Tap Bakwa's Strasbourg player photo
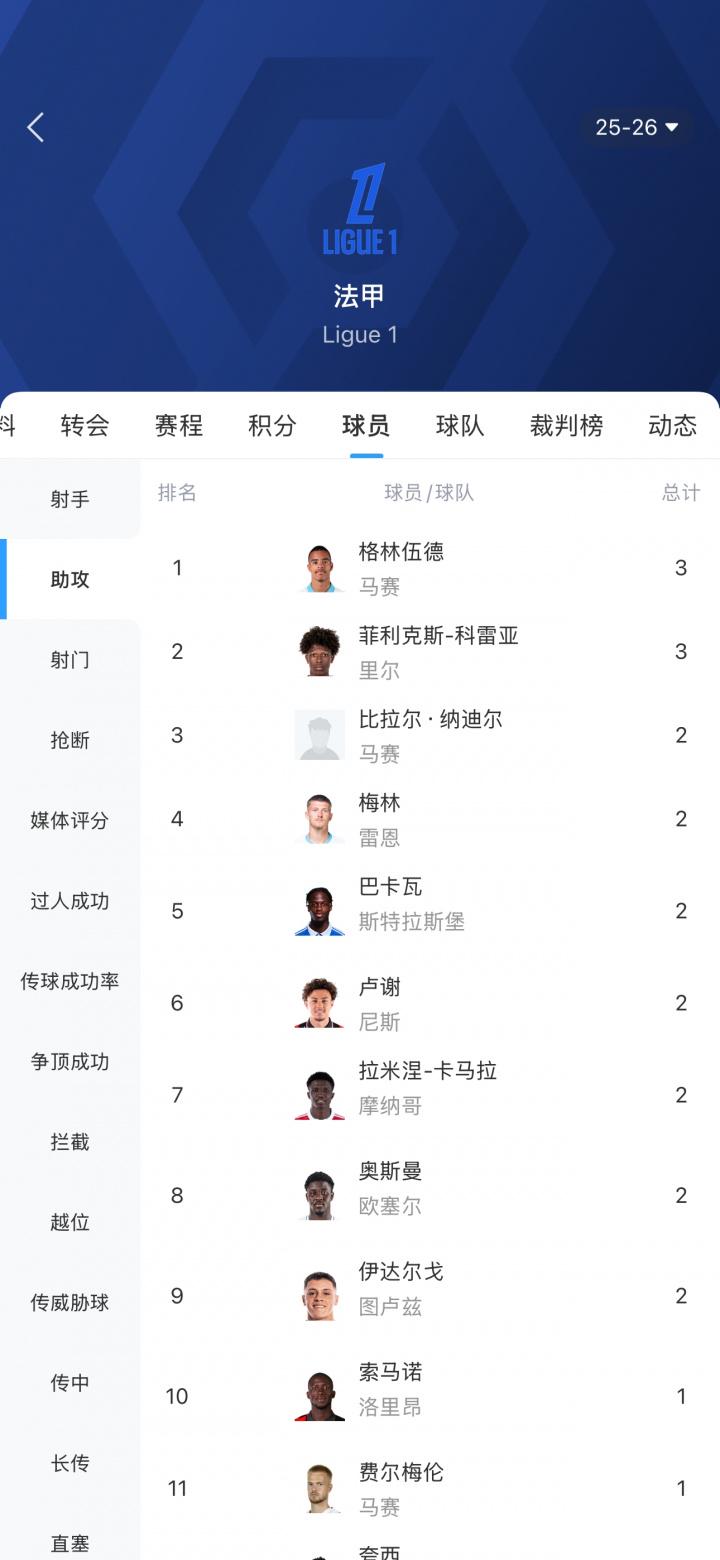The width and height of the screenshot is (720, 1560). 320,902
